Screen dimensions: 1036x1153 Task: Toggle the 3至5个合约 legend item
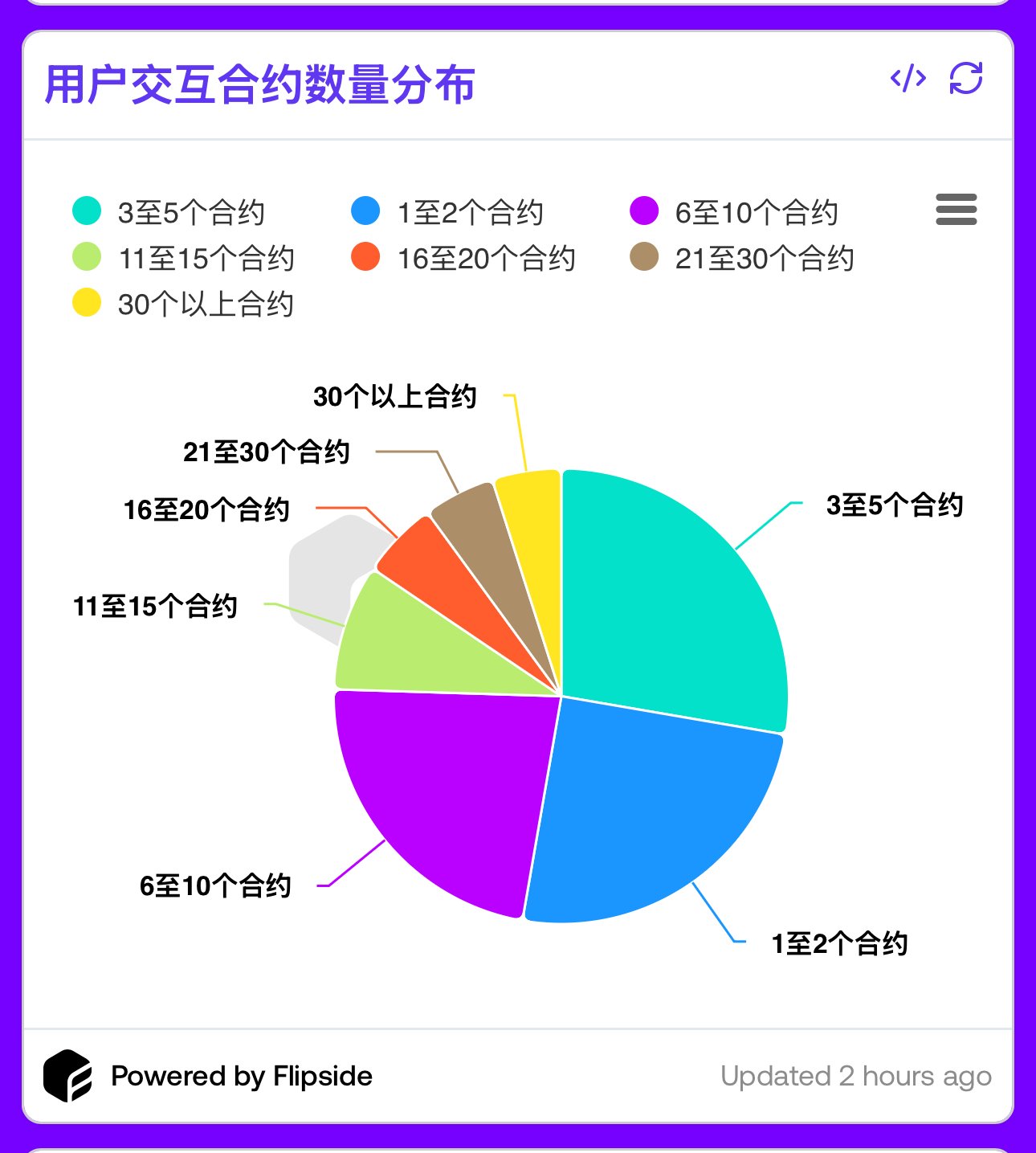(169, 212)
